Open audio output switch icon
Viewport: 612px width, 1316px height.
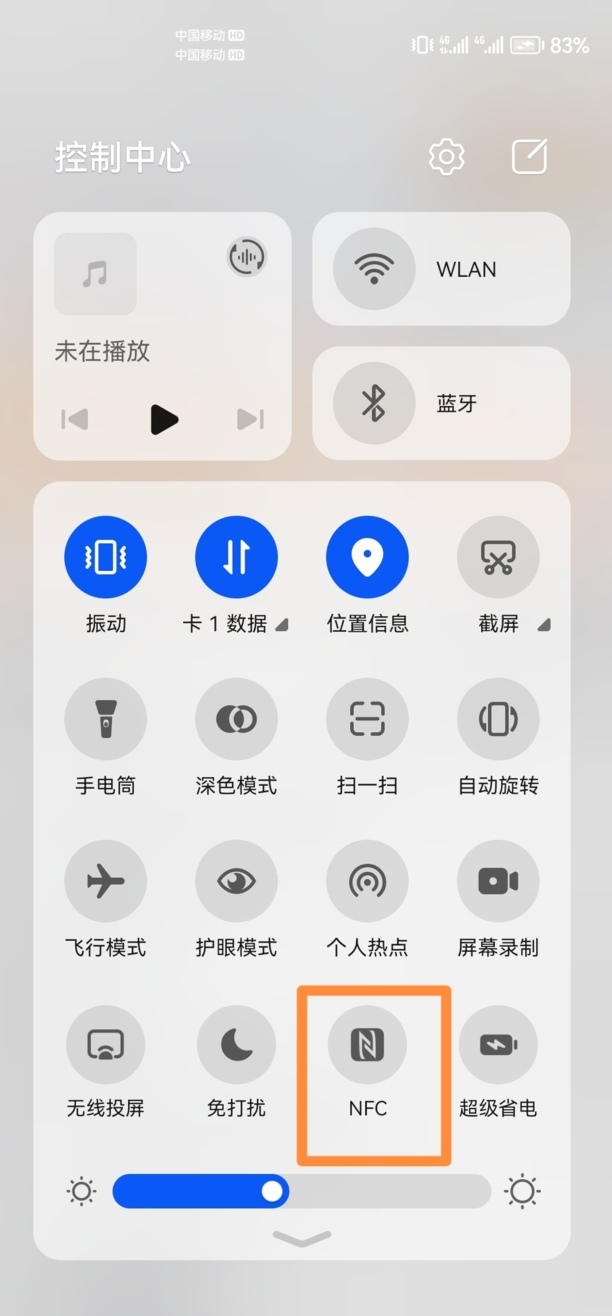(247, 257)
